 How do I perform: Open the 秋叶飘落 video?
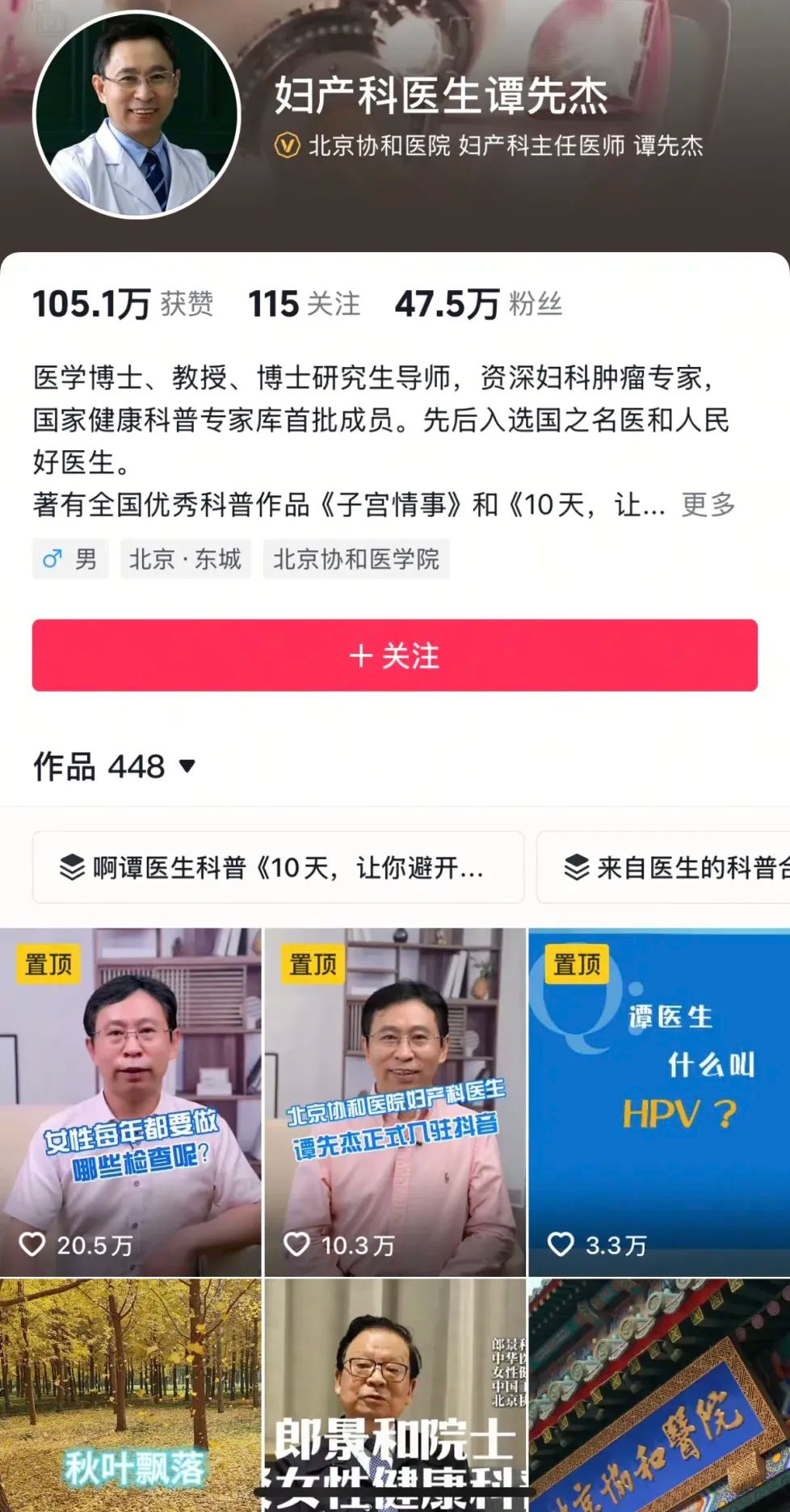coord(131,1395)
